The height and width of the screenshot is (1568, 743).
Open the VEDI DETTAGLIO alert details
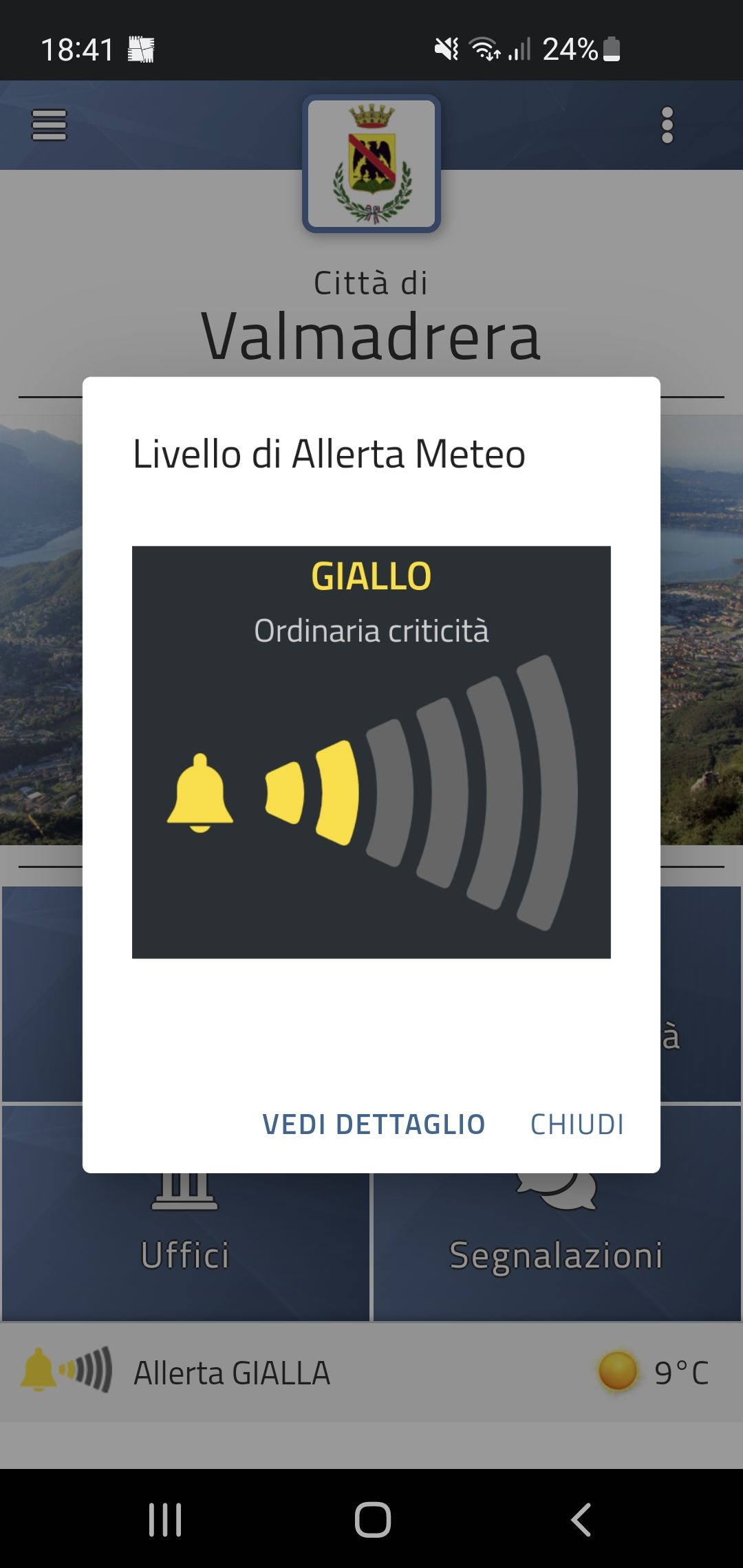374,1124
